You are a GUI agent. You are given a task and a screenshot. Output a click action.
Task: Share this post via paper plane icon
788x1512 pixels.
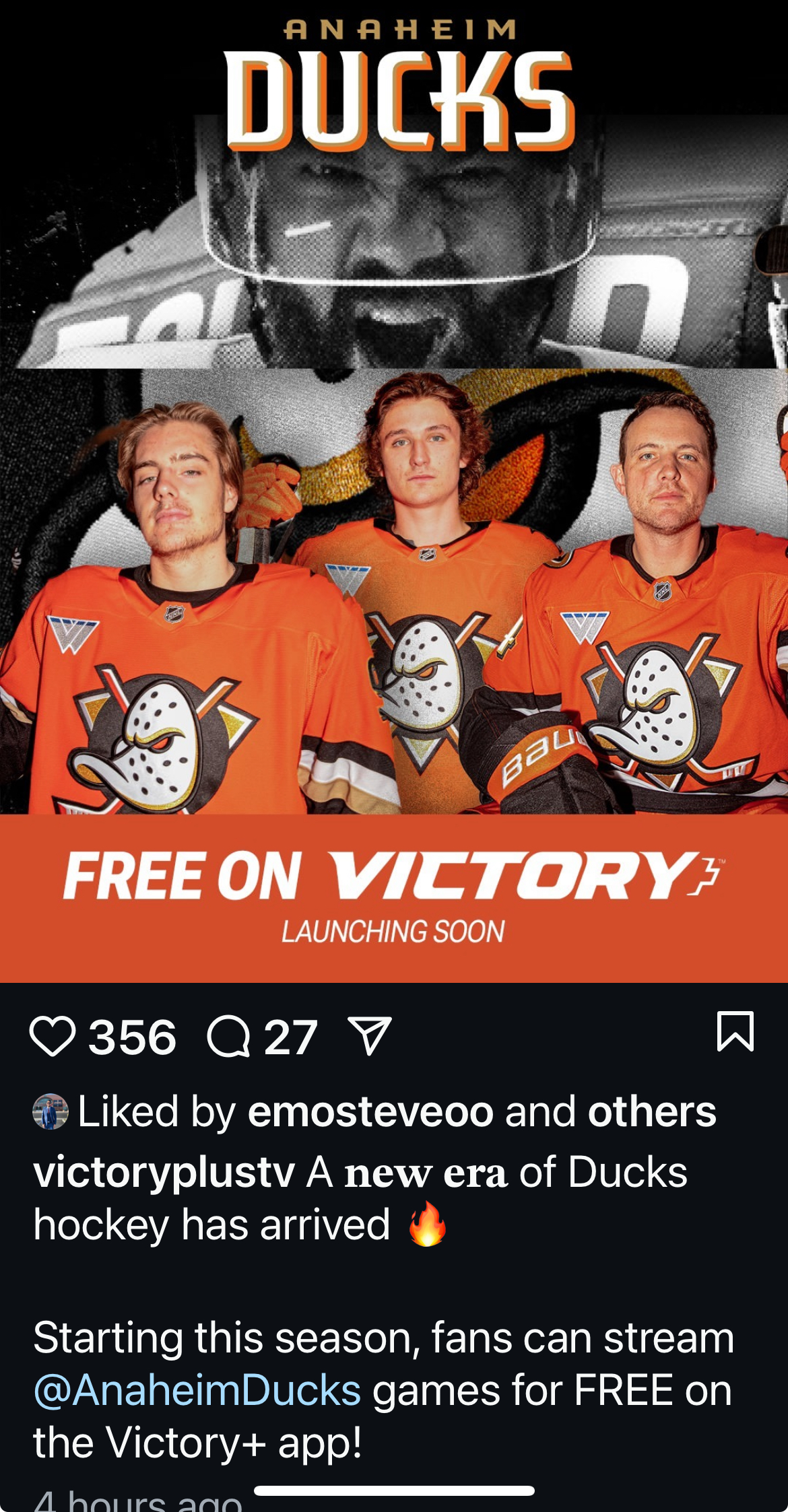369,1037
